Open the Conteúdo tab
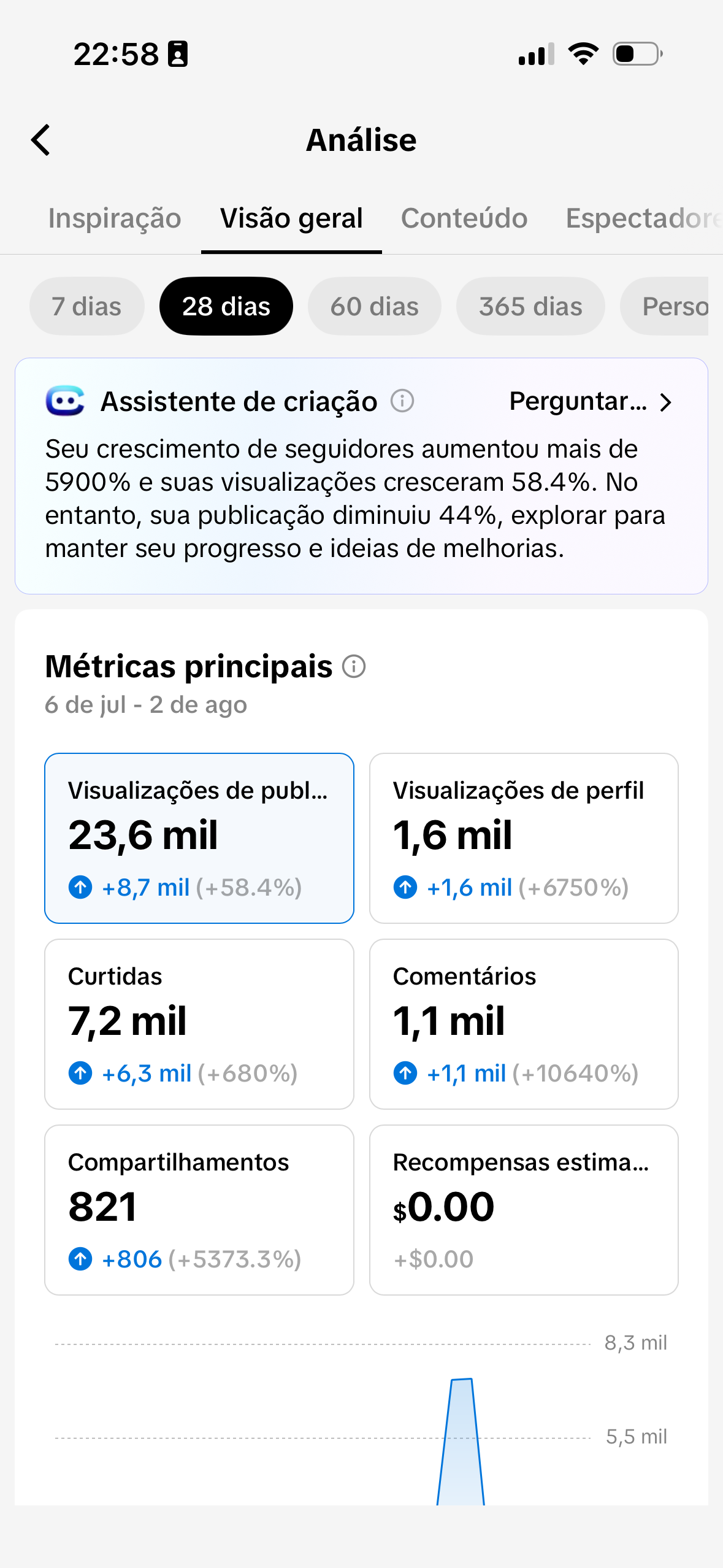Viewport: 723px width, 1568px height. 464,218
